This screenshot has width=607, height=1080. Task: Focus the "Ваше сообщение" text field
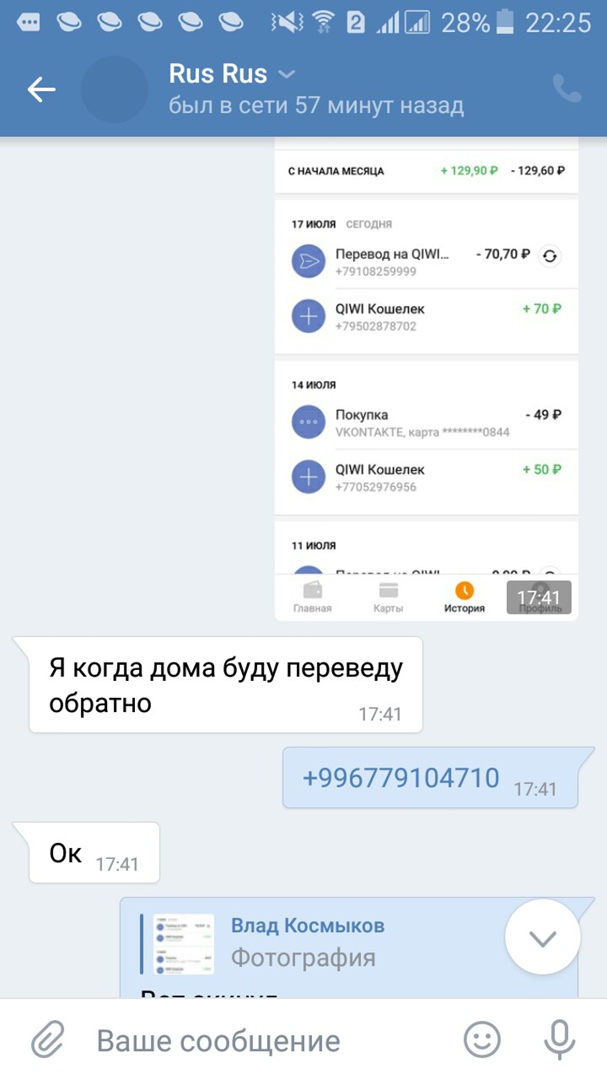(260, 1040)
